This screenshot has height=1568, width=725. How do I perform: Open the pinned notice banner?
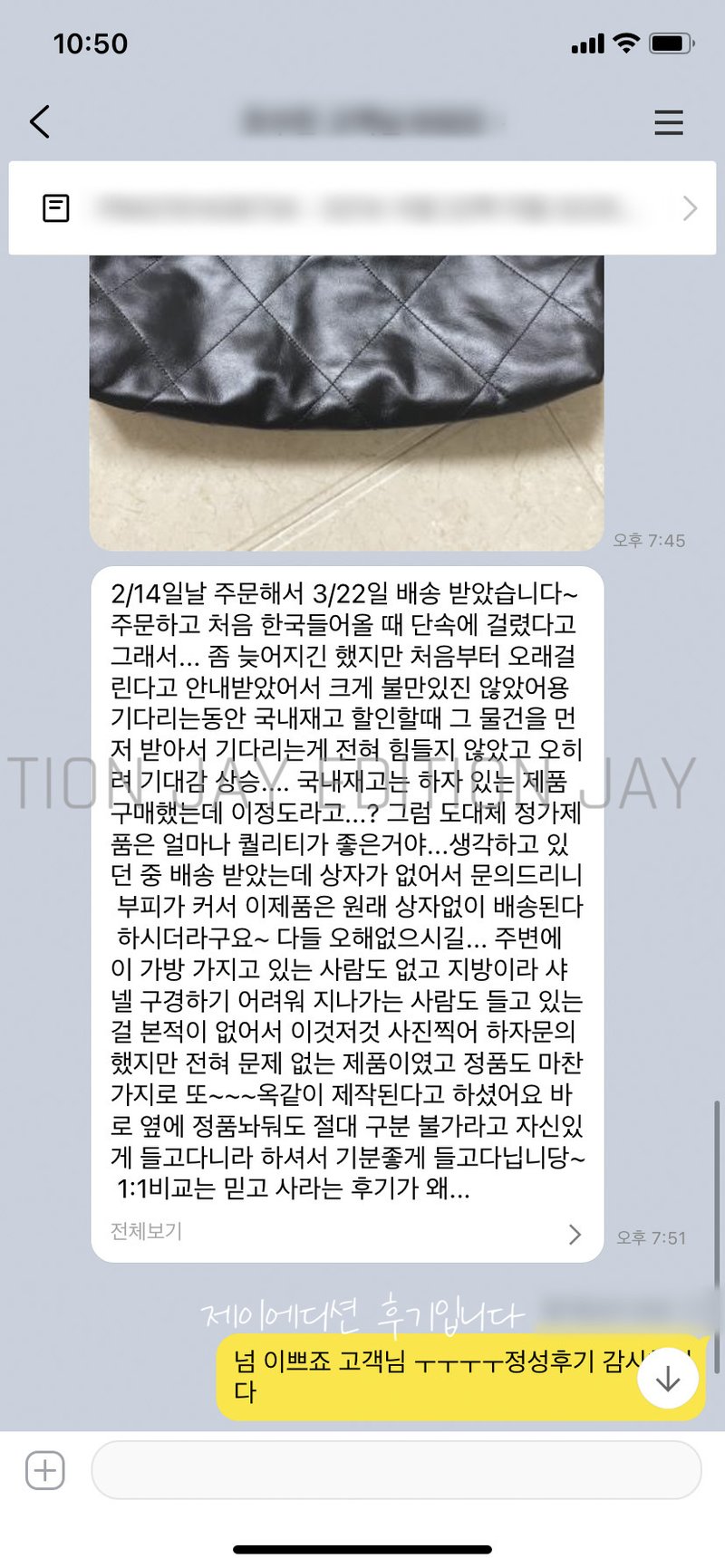coord(362,208)
